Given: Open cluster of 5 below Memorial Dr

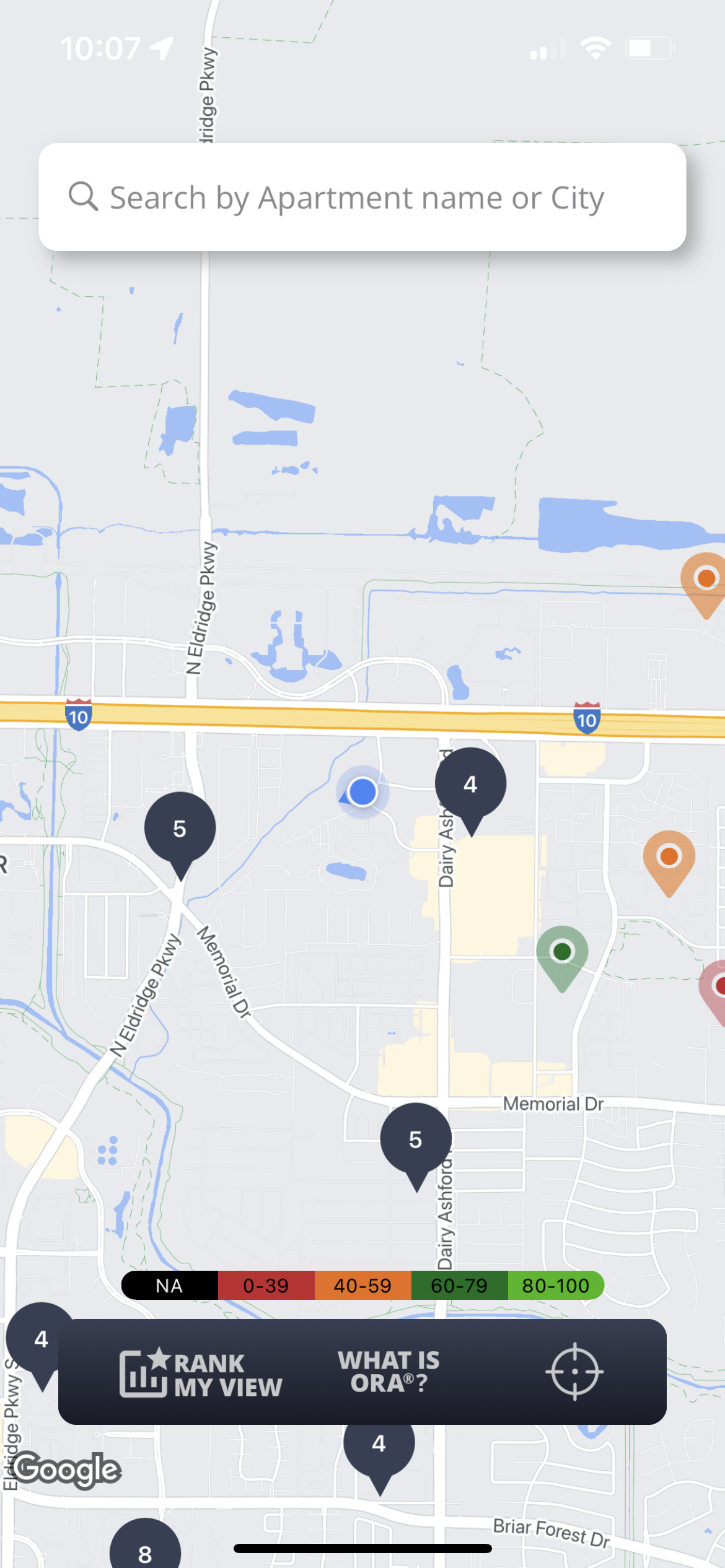Looking at the screenshot, I should (x=415, y=1139).
